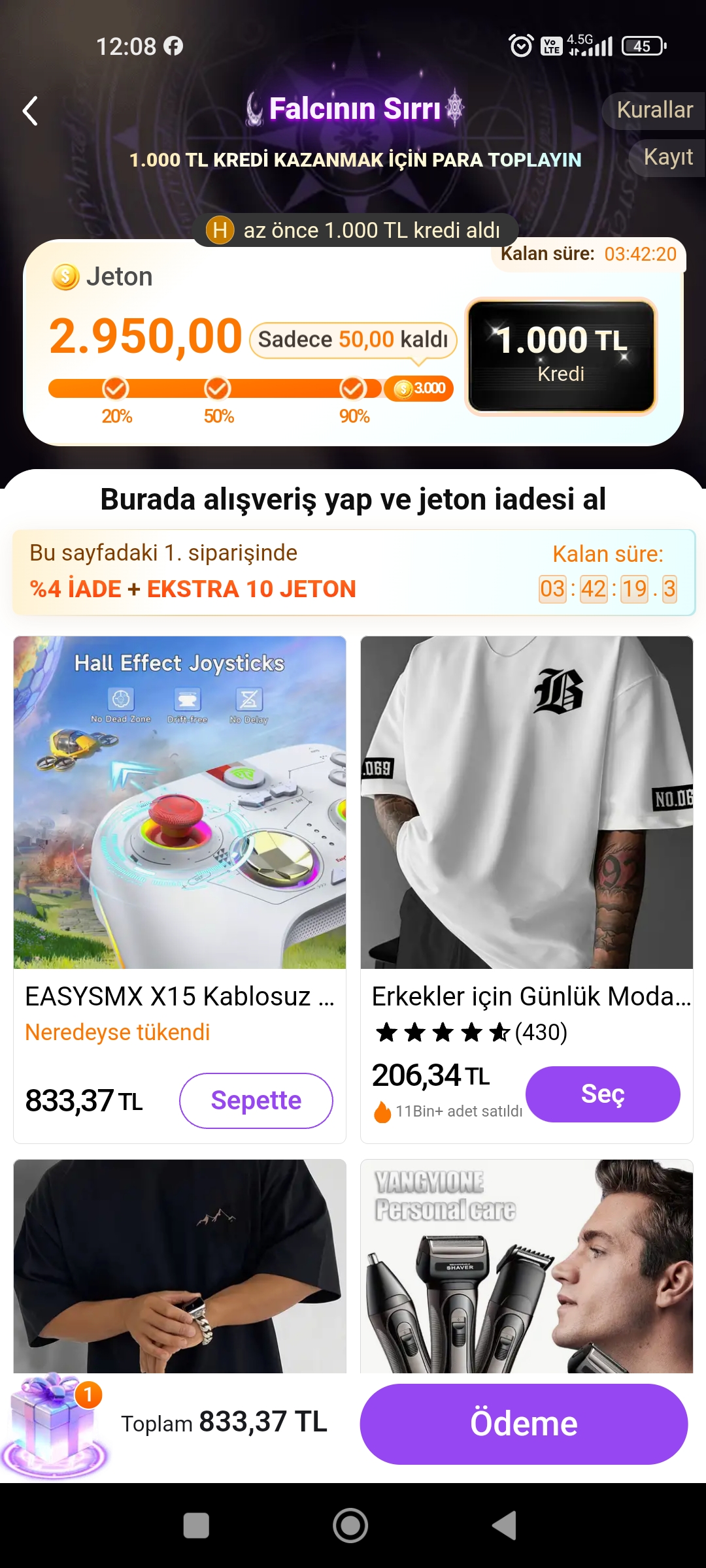Open the Kayıt records page

click(667, 157)
